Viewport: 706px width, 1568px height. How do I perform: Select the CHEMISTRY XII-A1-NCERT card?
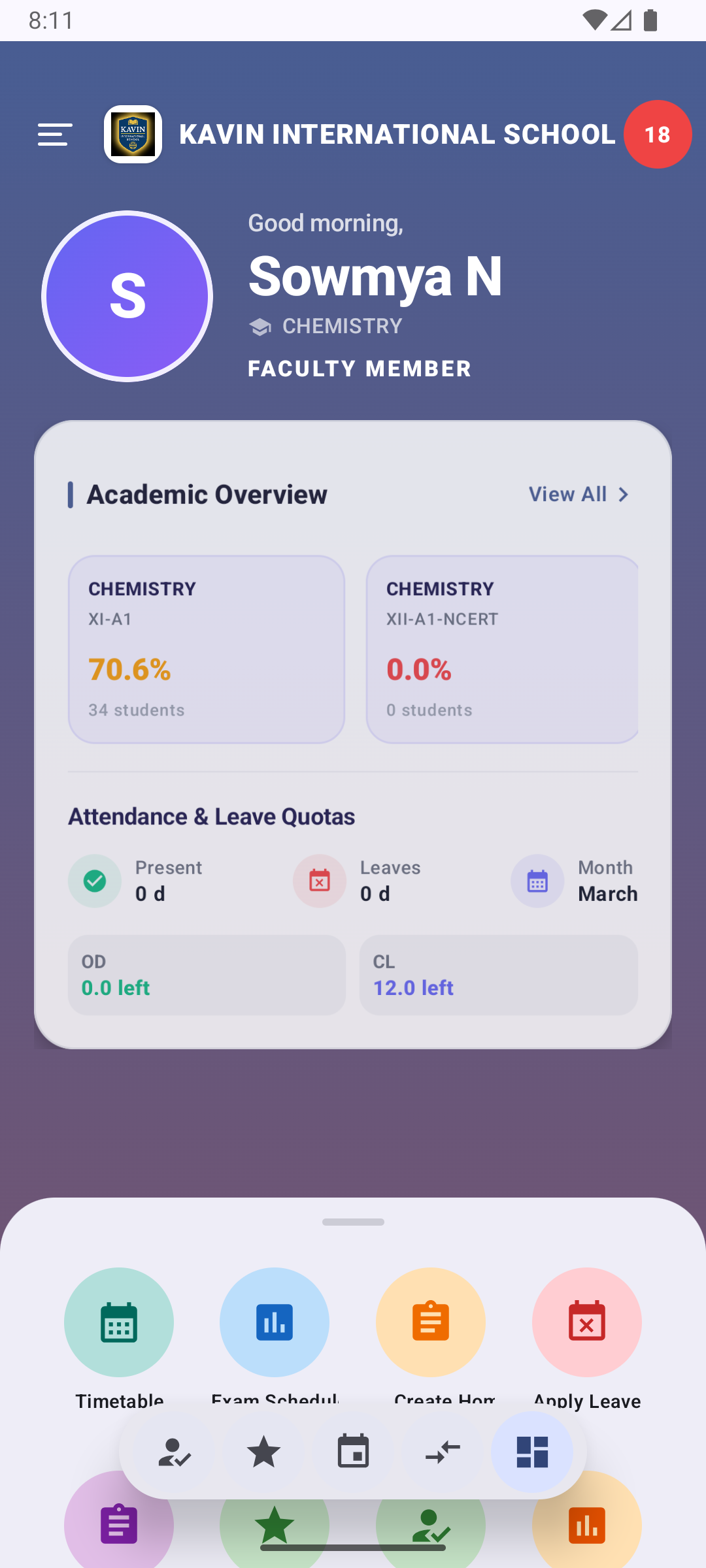tap(503, 649)
